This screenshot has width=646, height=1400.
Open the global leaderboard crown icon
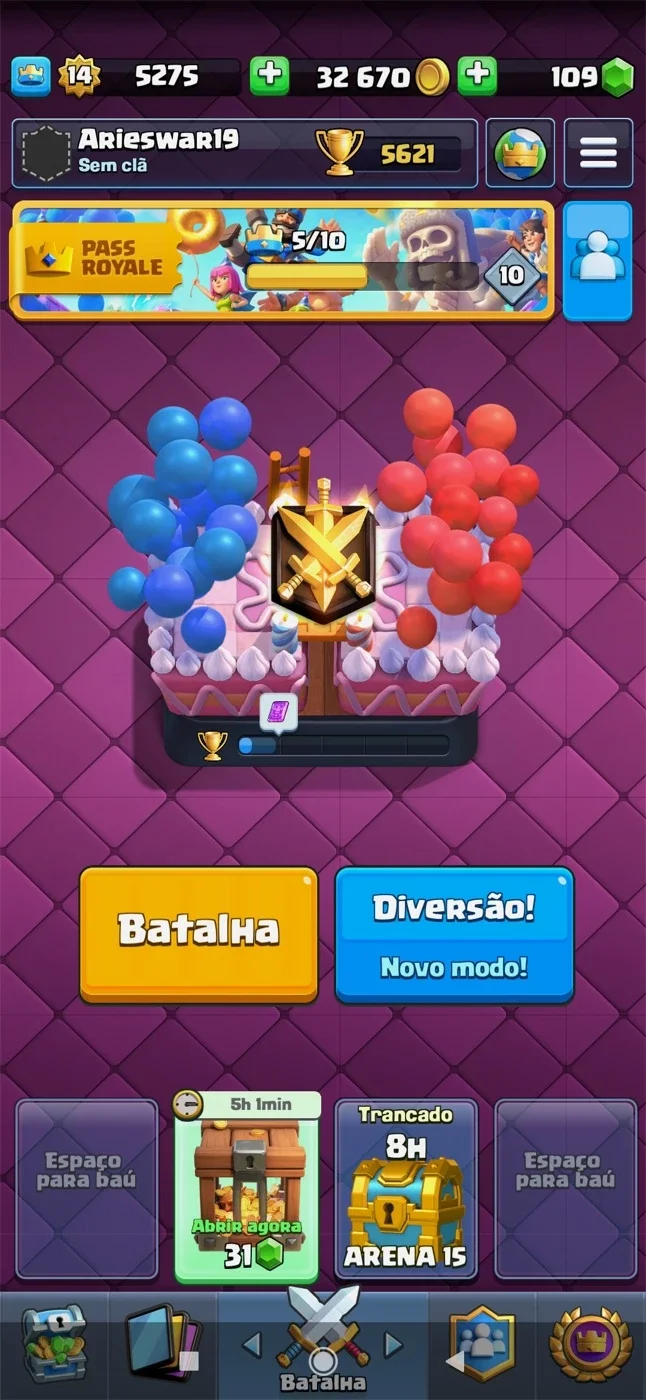[520, 153]
